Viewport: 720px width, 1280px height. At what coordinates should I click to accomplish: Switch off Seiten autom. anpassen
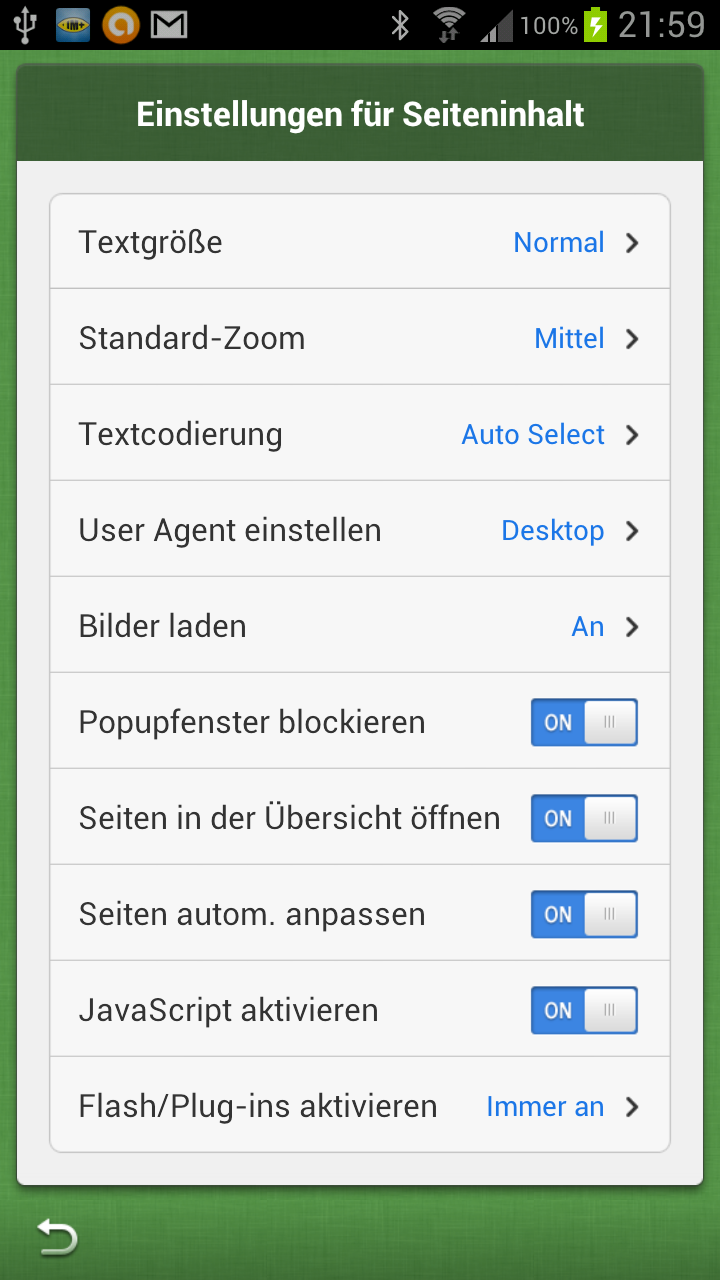point(584,914)
